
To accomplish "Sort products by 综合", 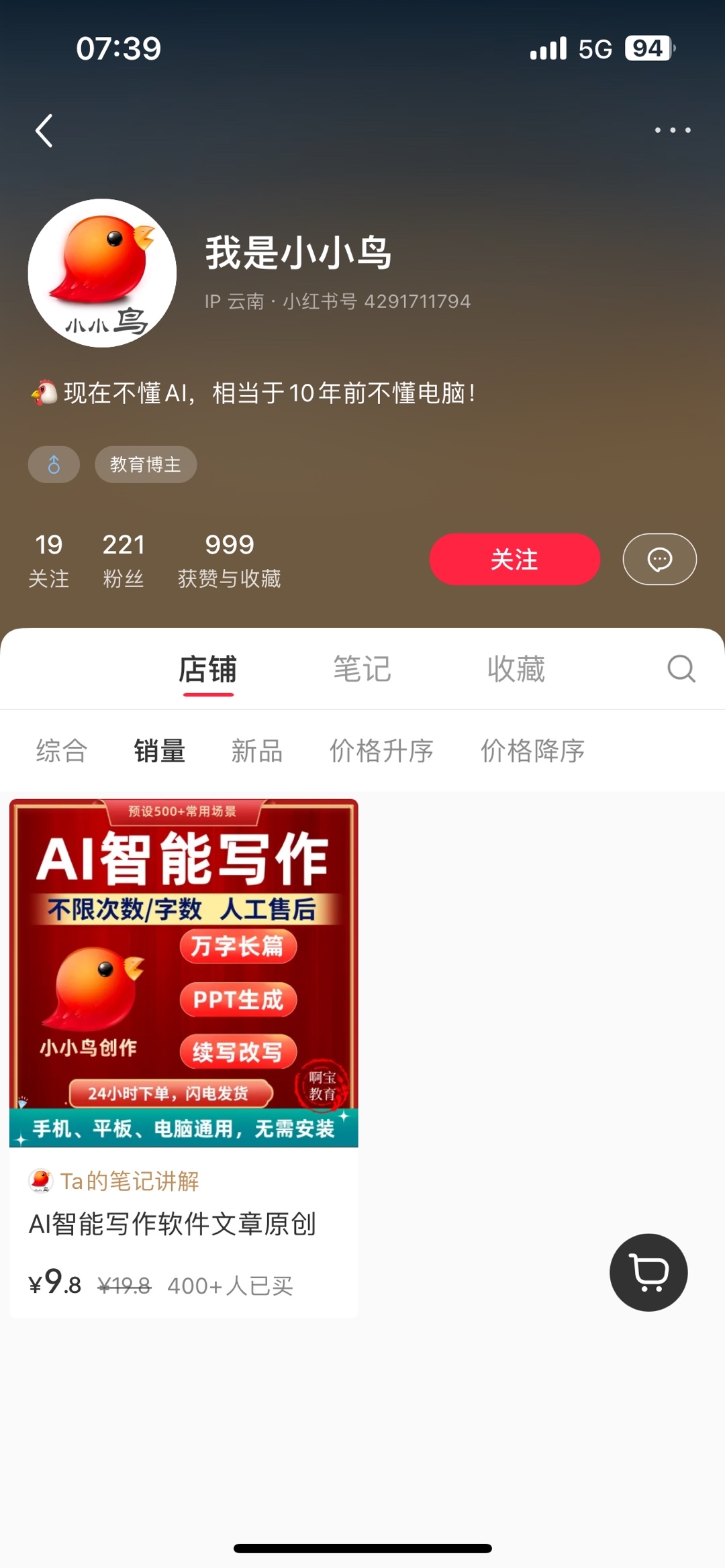I will coord(62,751).
